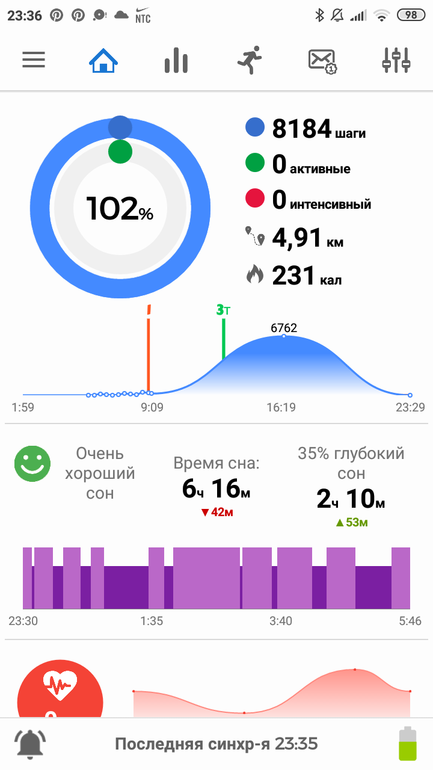Open the bar chart statistics tab
This screenshot has height=770, width=433.
coord(176,61)
